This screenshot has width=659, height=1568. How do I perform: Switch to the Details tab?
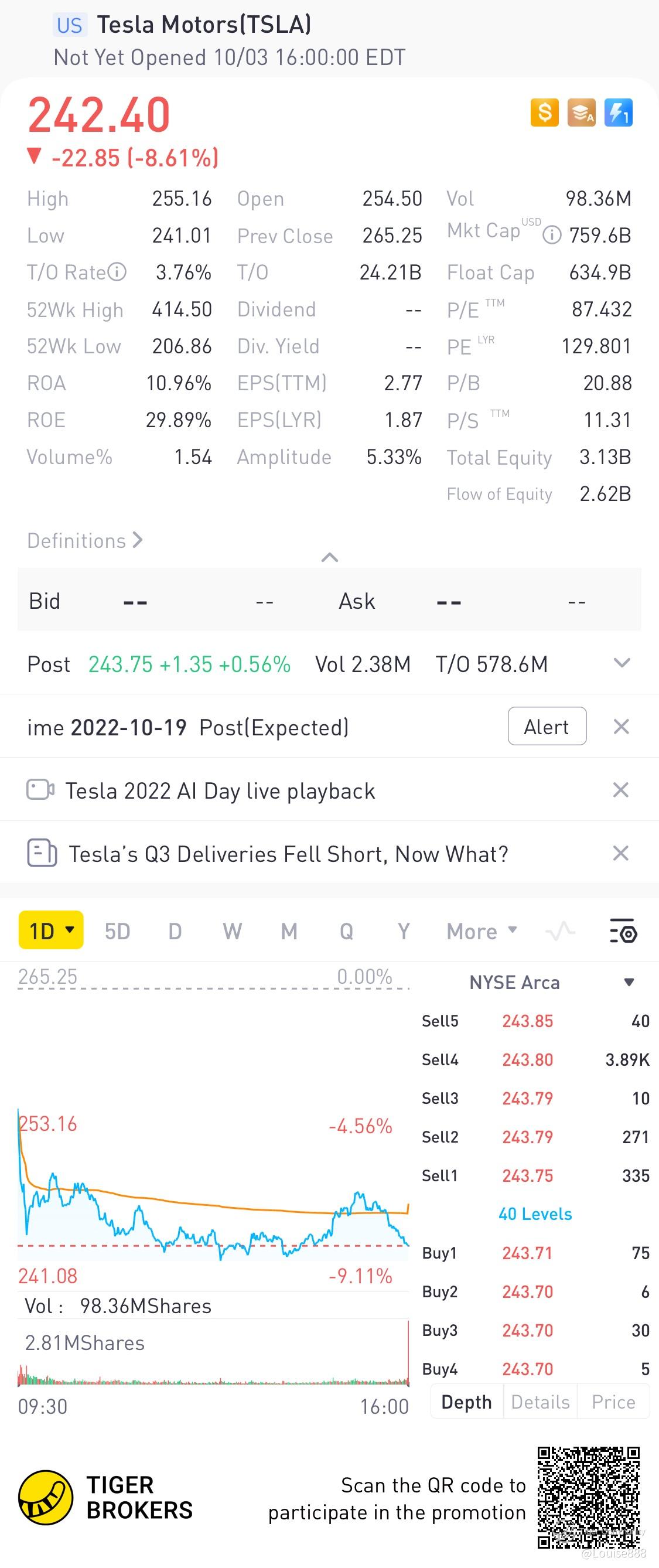pos(540,1402)
